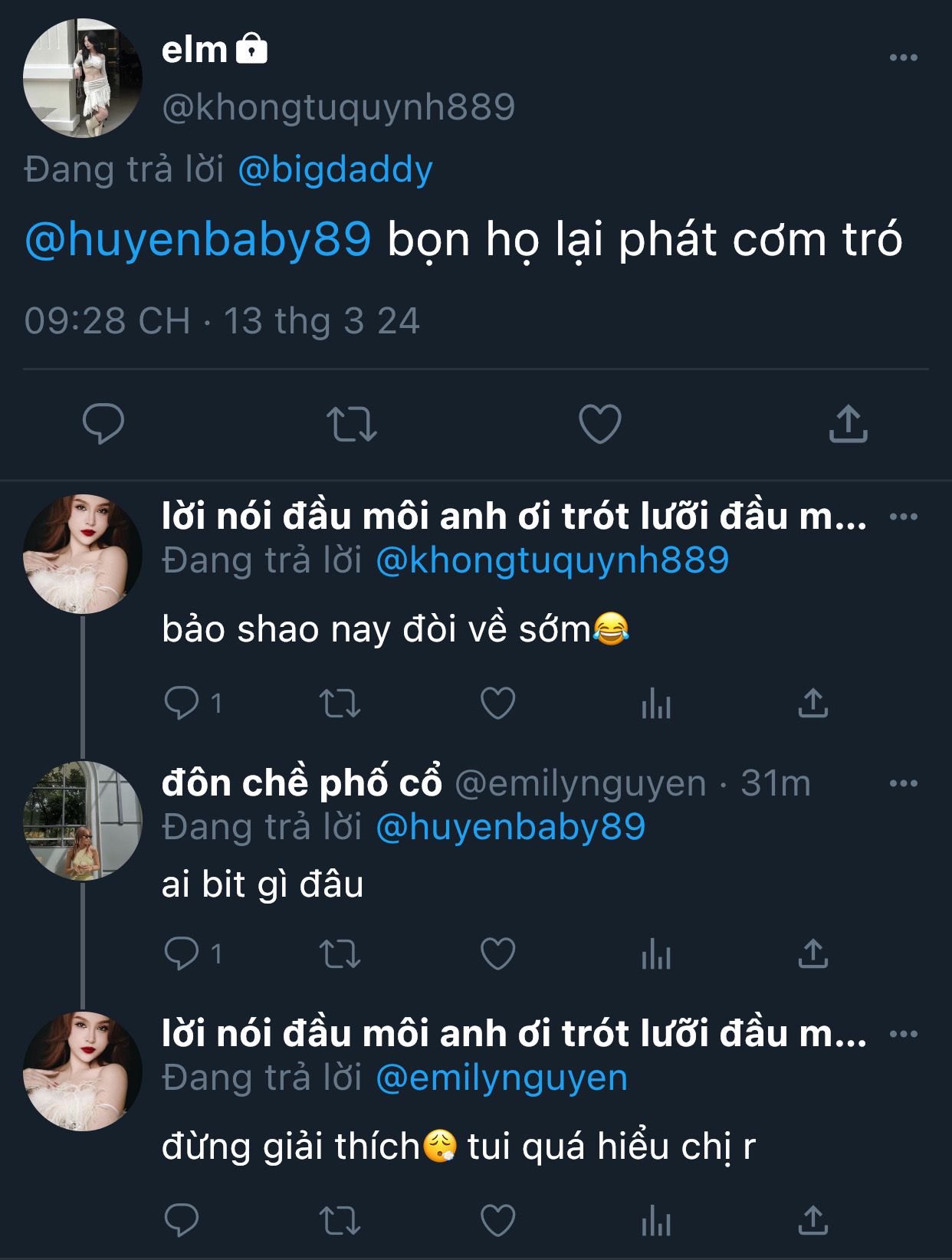
Task: Open the overflow menu on elm's tweet
Action: point(903,57)
